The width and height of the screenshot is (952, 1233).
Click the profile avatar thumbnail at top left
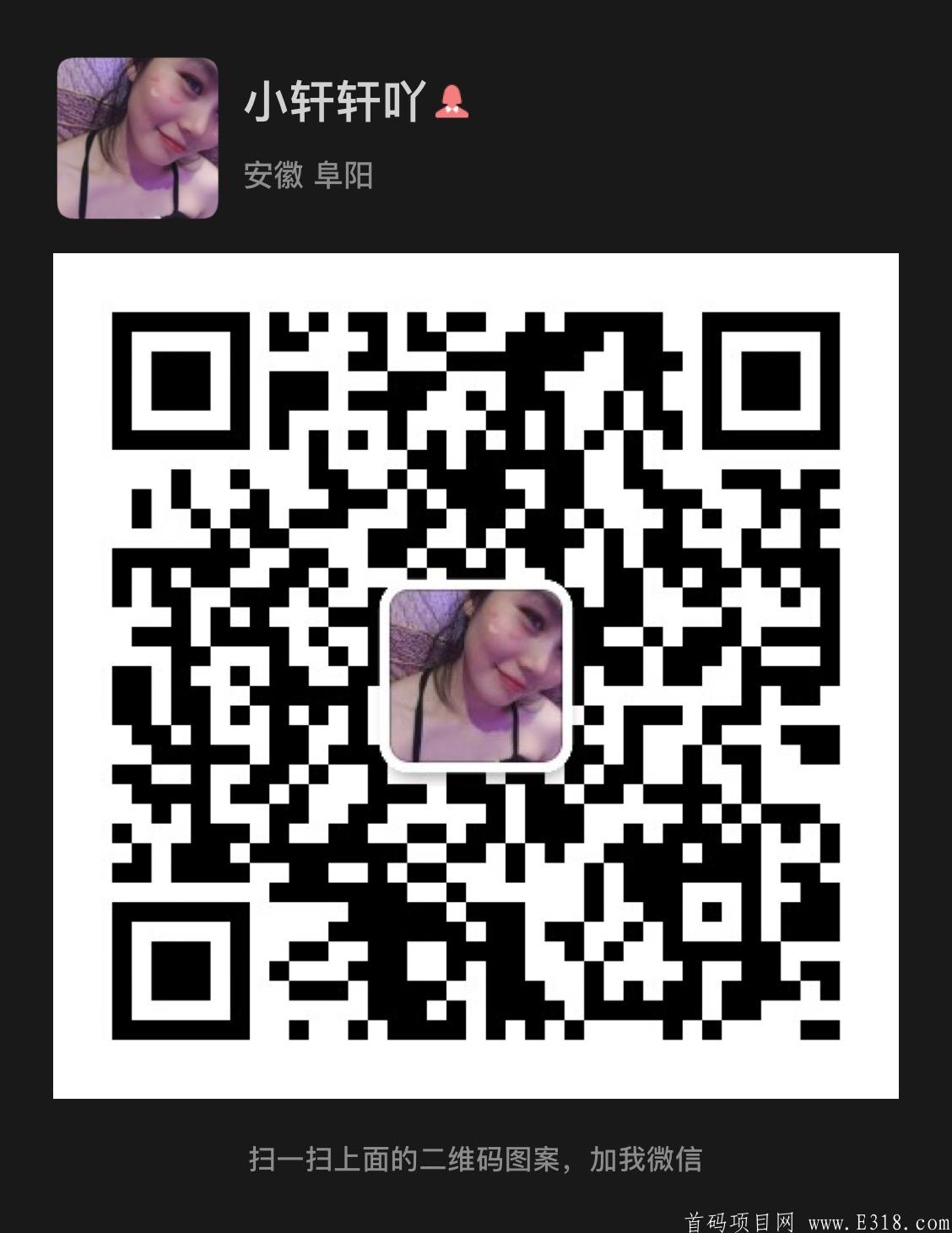(x=139, y=138)
